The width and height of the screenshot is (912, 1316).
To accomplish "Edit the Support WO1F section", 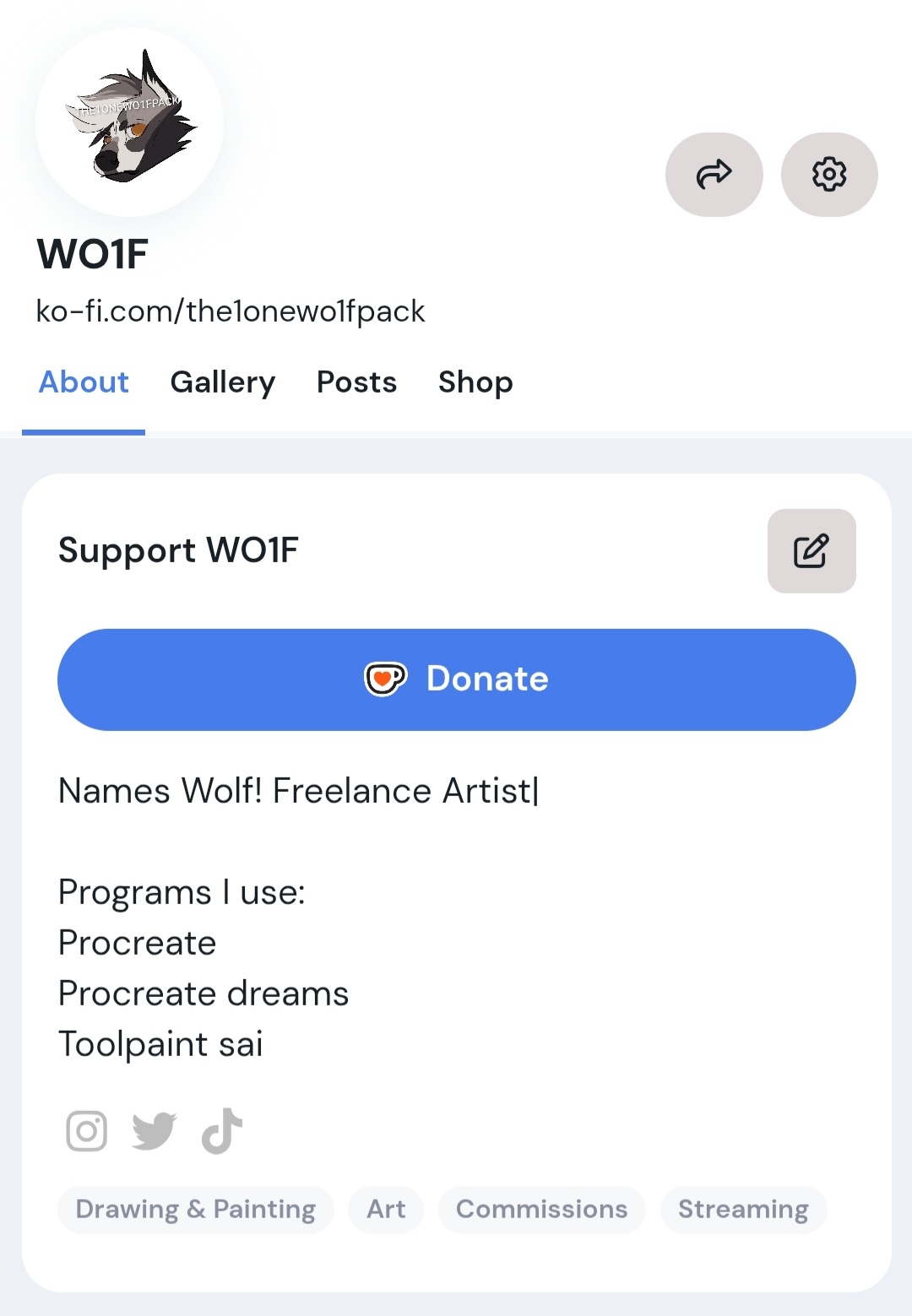I will (811, 551).
